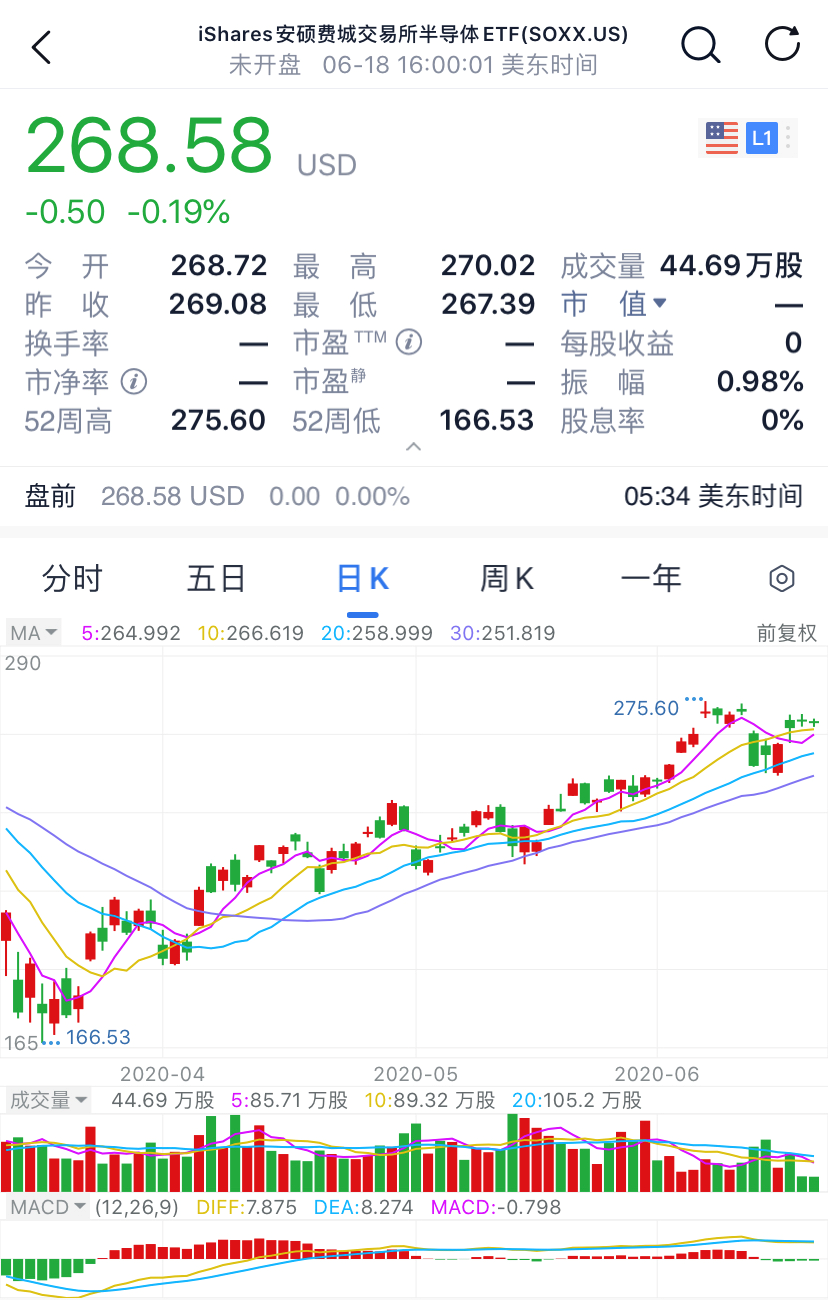Open the MA indicator dropdown
The width and height of the screenshot is (828, 1300).
34,632
